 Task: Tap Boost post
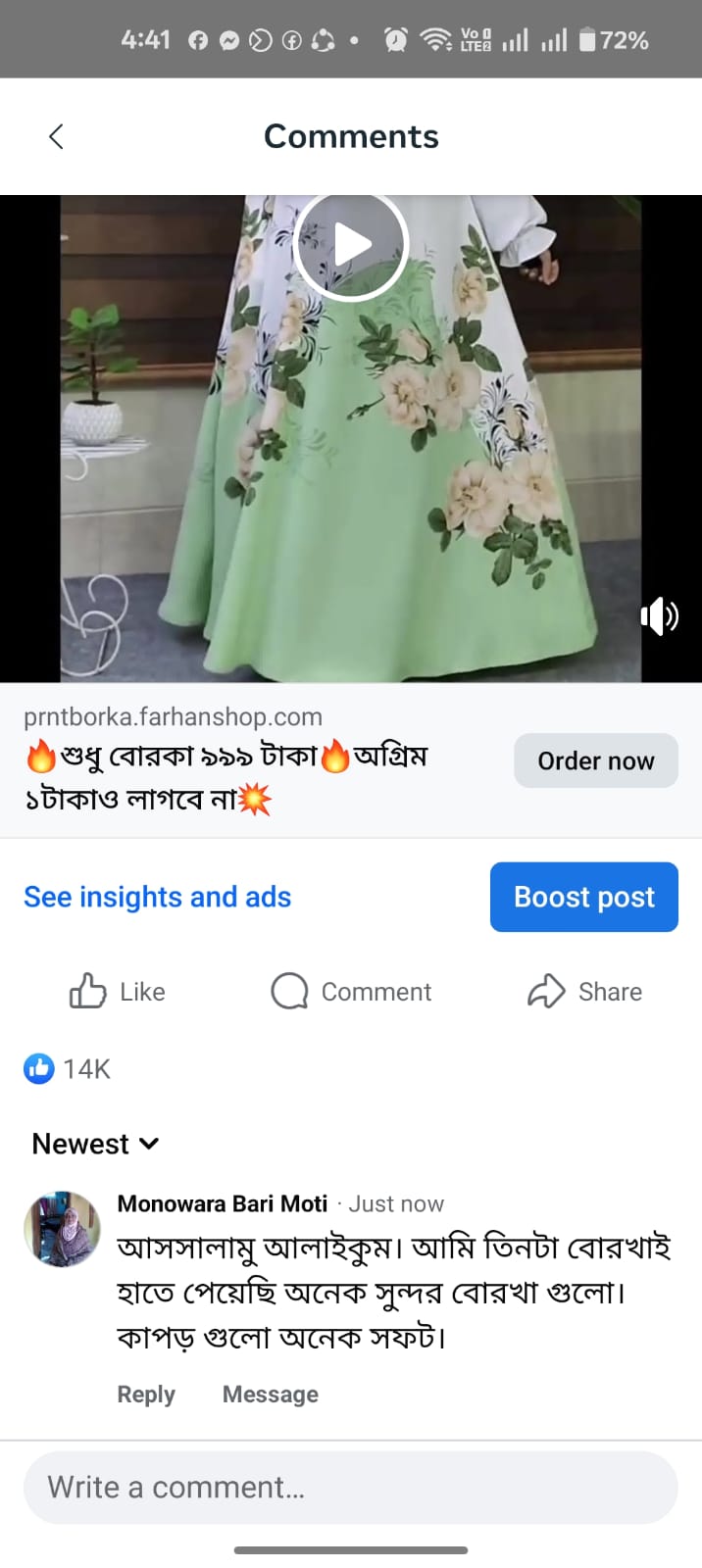584,897
